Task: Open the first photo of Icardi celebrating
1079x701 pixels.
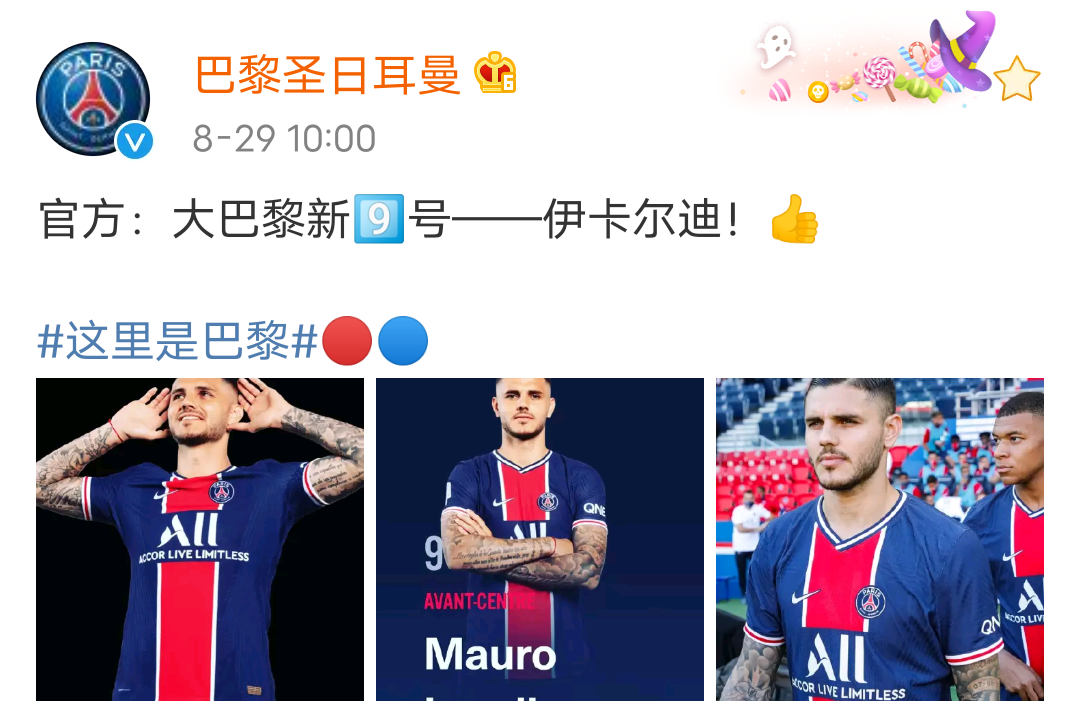Action: pos(200,539)
